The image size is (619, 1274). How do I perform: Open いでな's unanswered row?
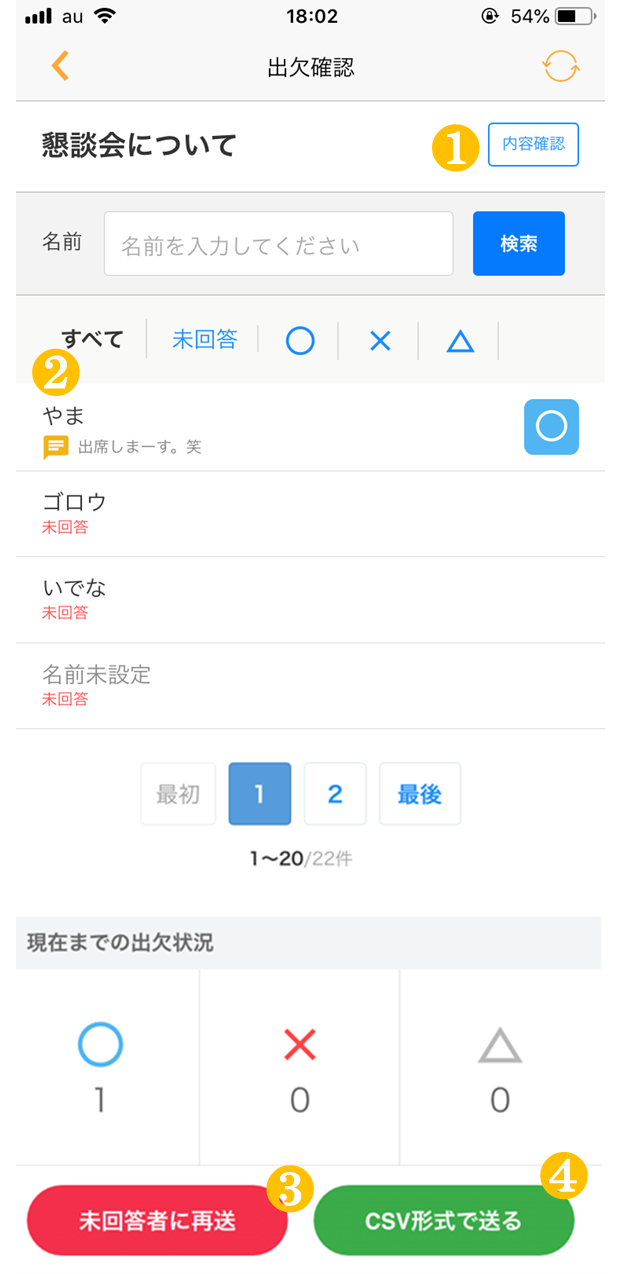coord(310,600)
